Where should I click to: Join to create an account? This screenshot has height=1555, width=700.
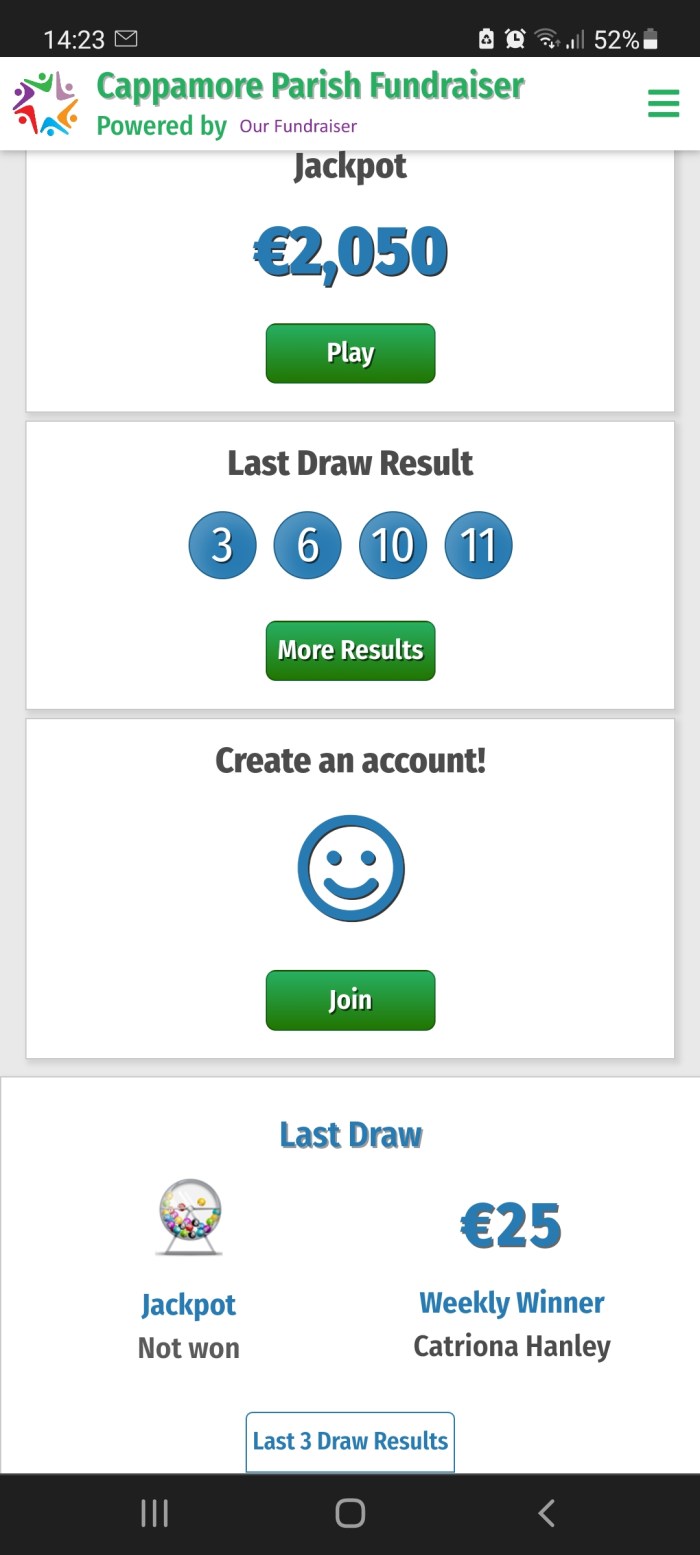(350, 1000)
